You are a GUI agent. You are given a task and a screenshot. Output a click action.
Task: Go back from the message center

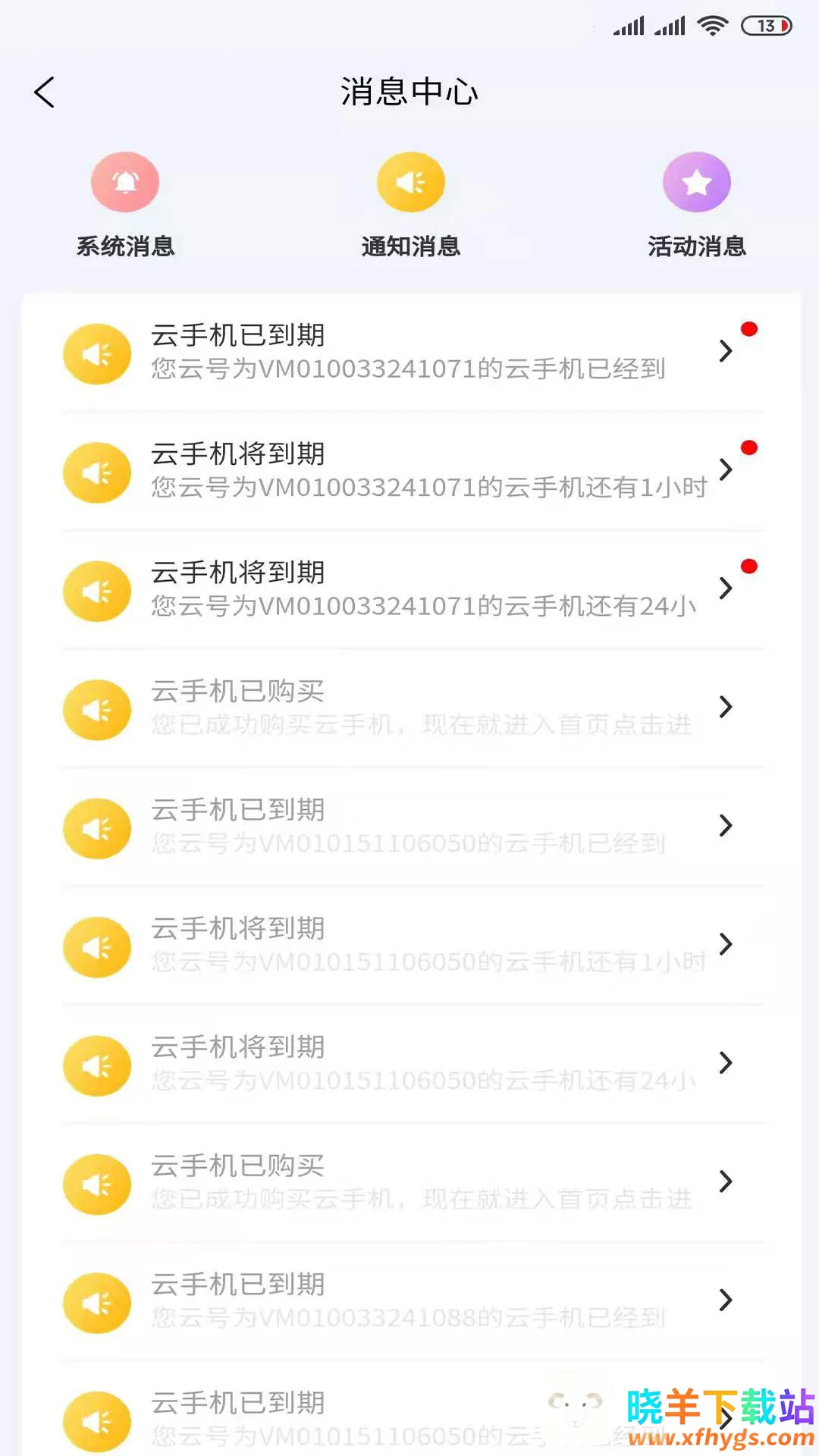click(45, 93)
